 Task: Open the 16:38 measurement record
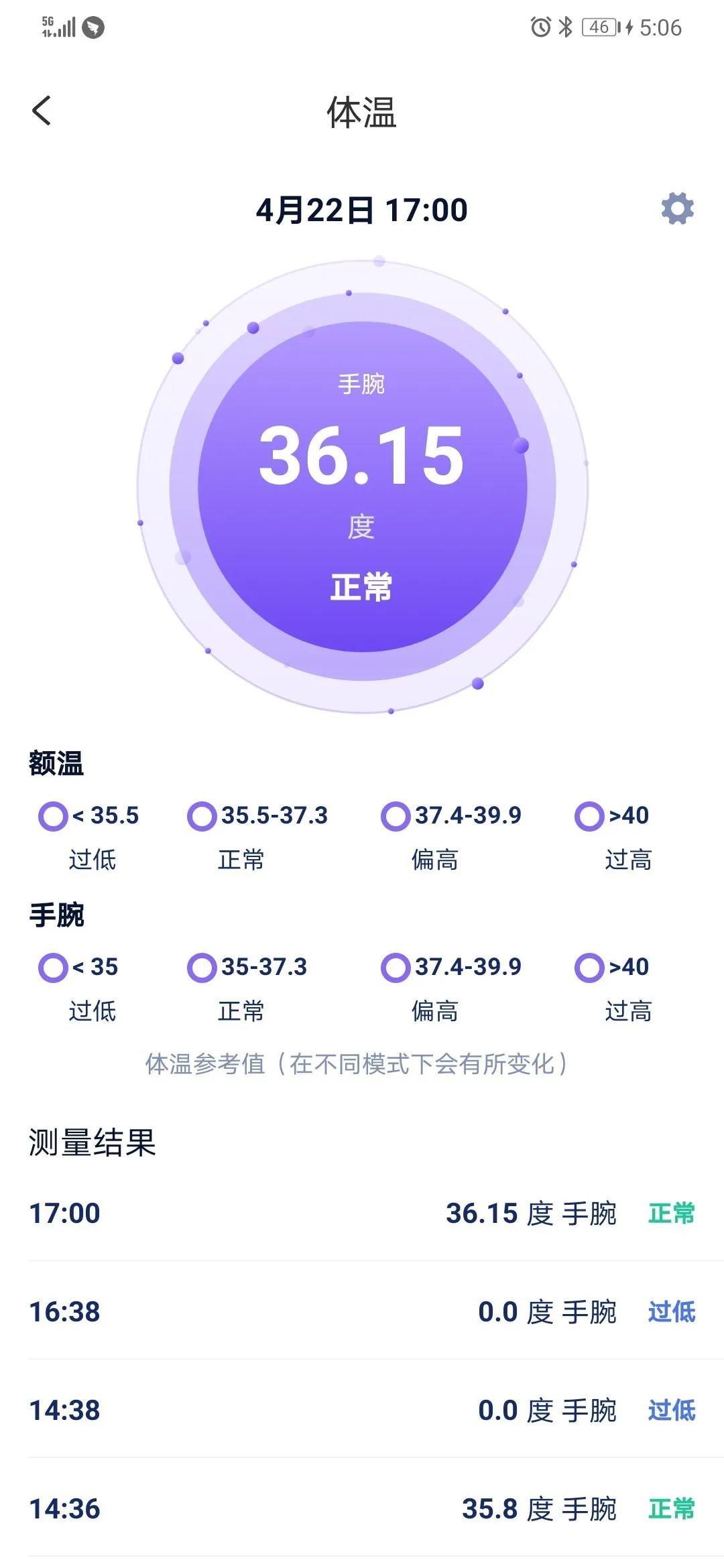pyautogui.click(x=362, y=1311)
